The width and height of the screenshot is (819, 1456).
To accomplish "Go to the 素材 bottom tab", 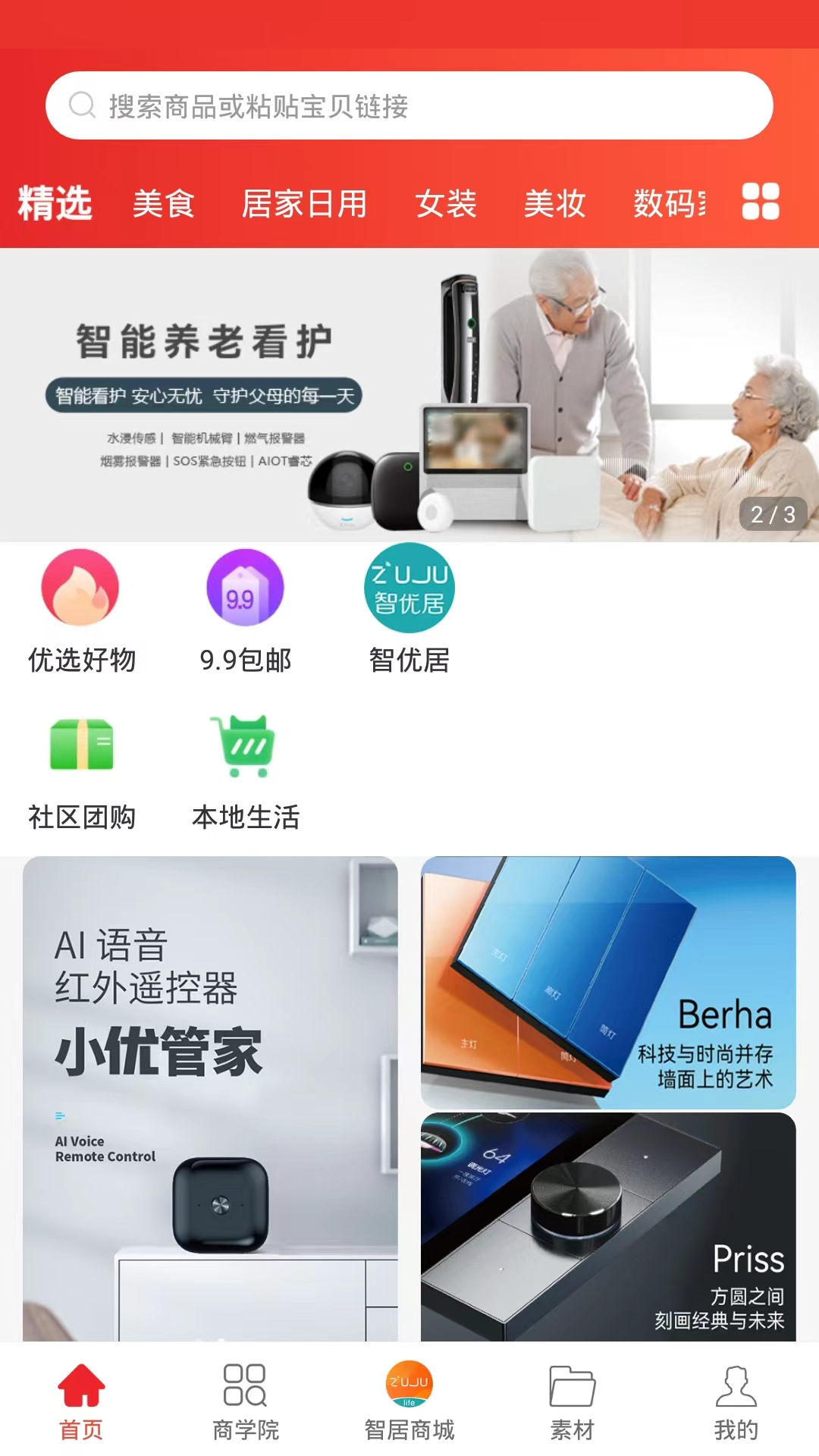I will pos(572,1401).
